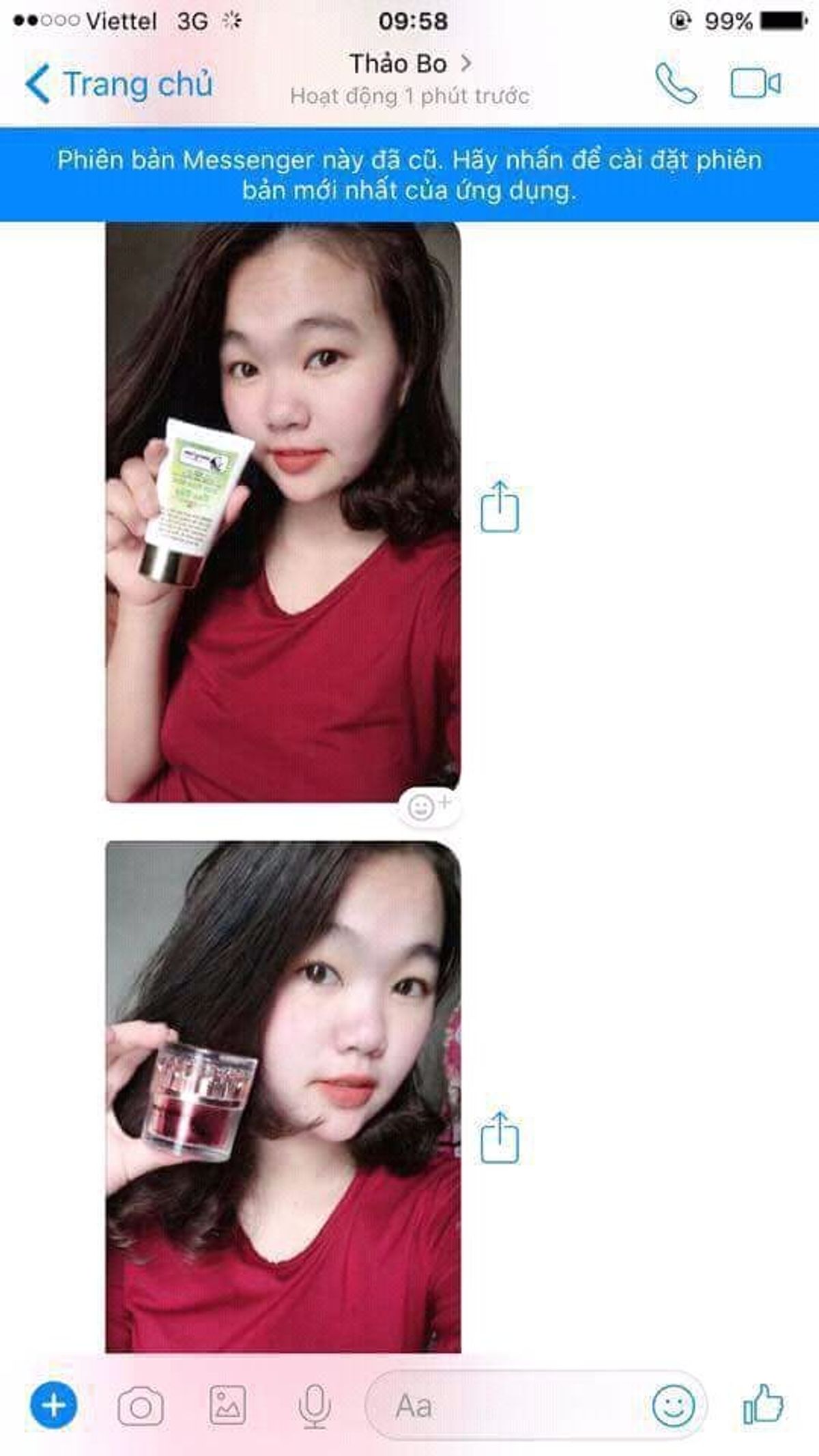
Task: Go back to Trang chủ
Action: coord(119,85)
